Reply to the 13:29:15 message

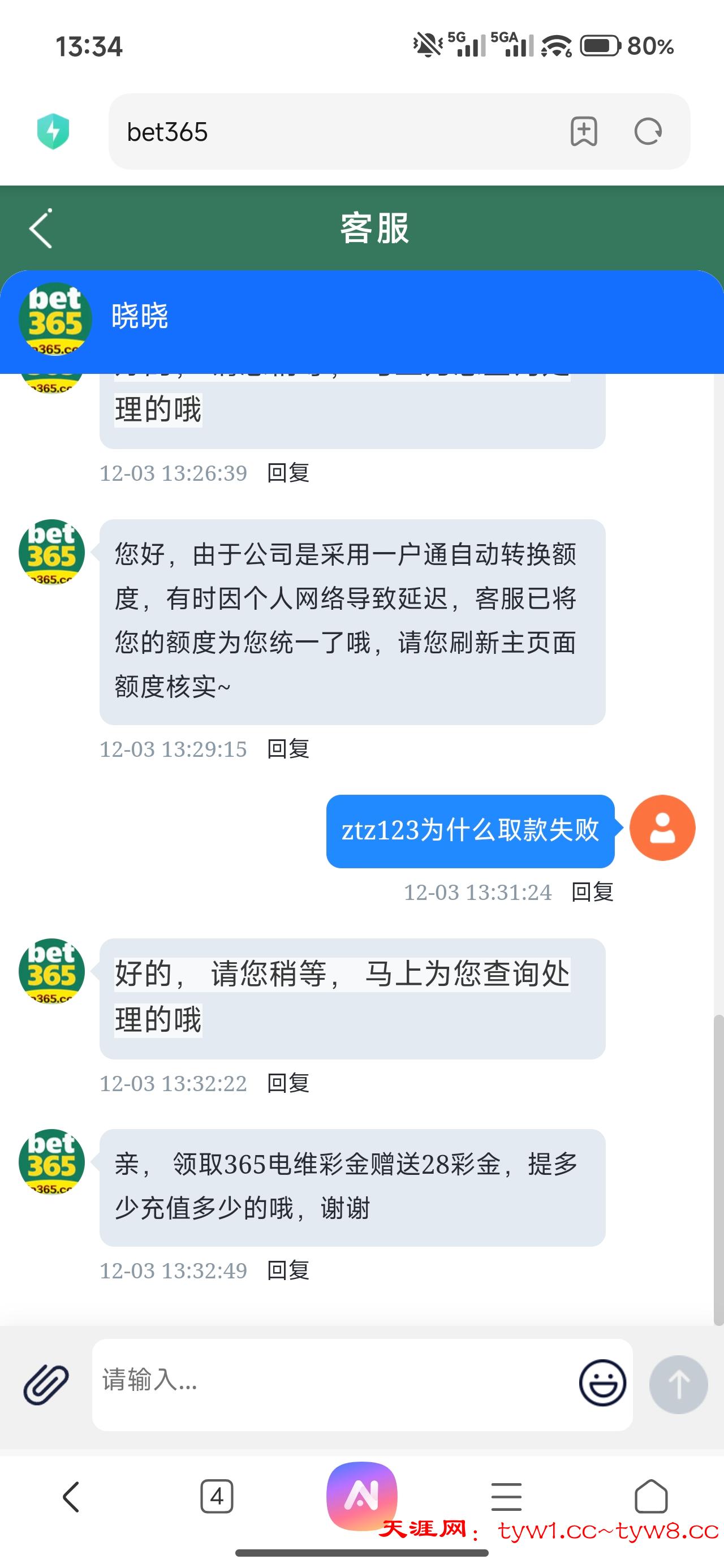click(288, 749)
